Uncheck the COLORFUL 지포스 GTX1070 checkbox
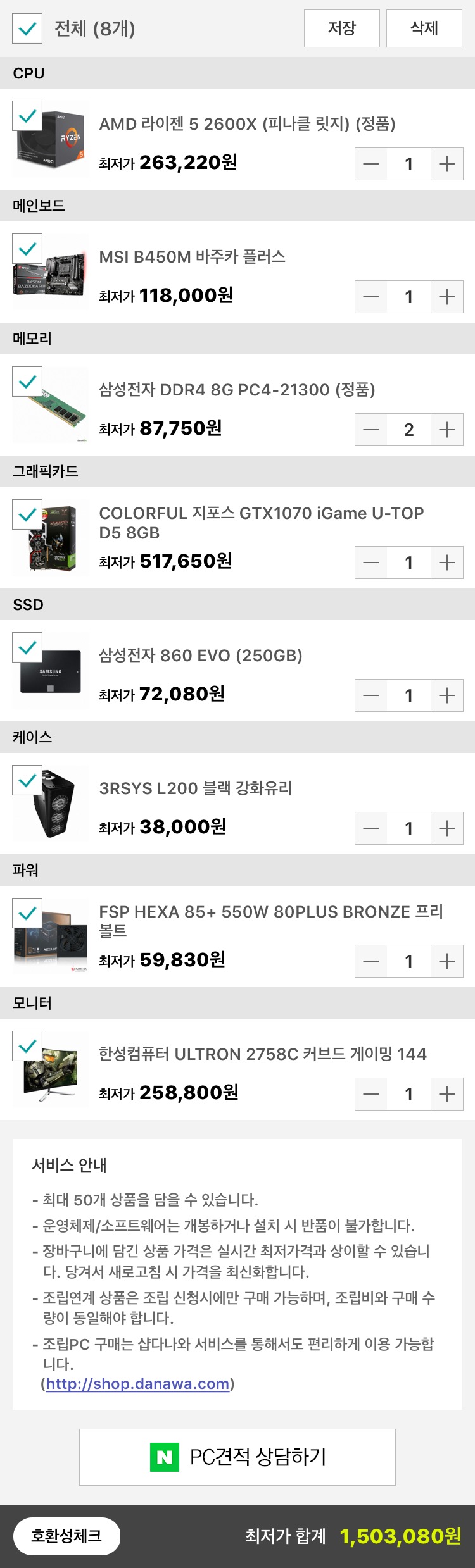Screen dimensions: 475x1568 (x=27, y=514)
